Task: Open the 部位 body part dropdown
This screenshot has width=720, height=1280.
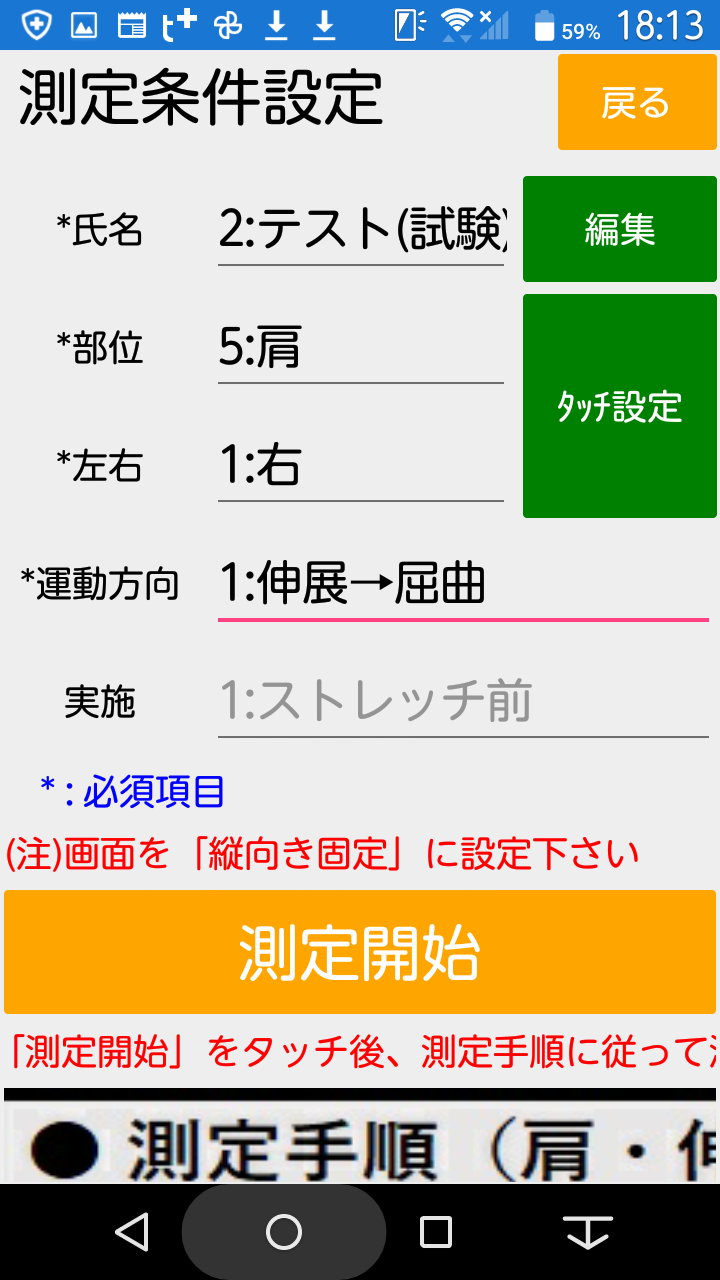Action: pyautogui.click(x=361, y=349)
